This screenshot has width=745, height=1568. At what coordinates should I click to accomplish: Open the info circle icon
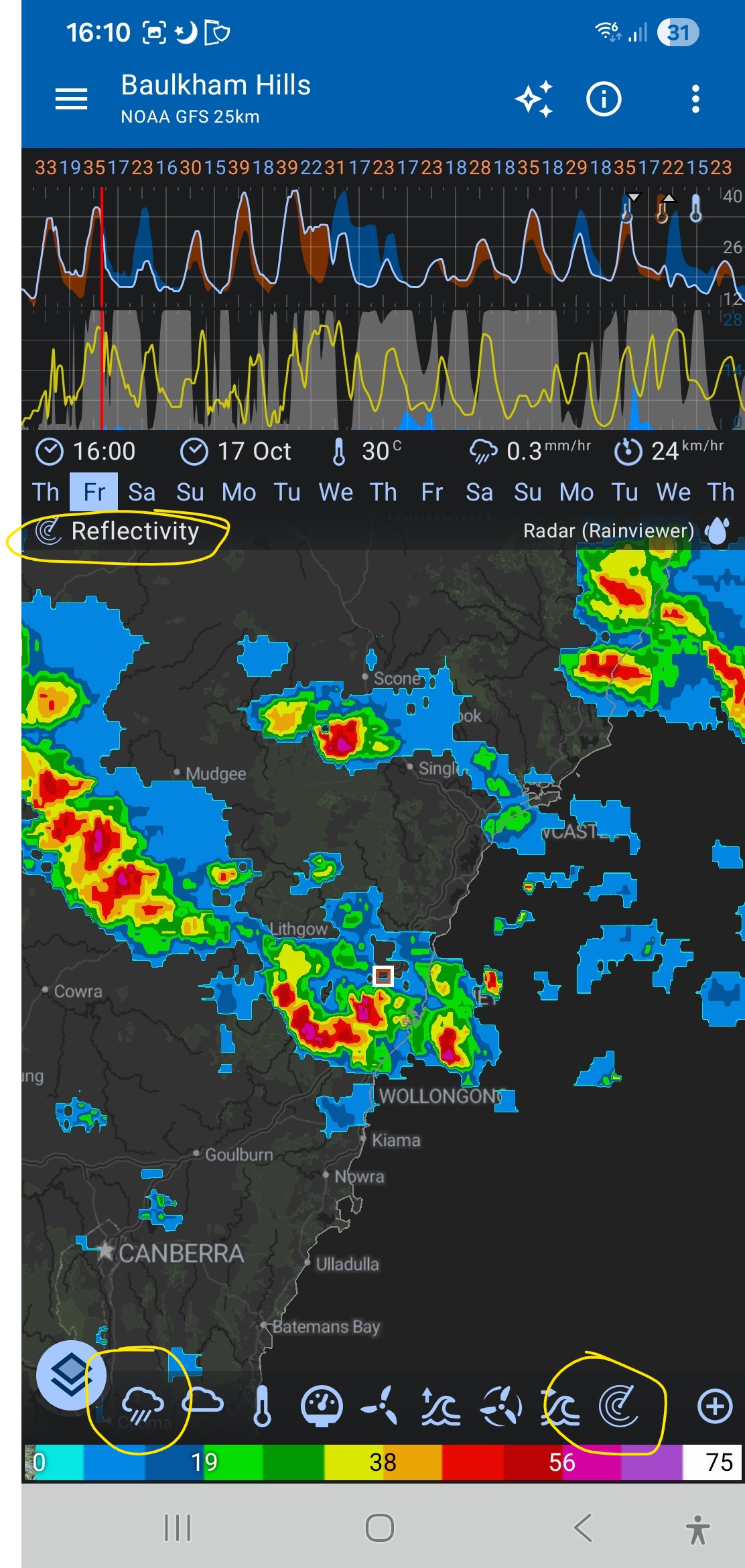click(x=604, y=99)
